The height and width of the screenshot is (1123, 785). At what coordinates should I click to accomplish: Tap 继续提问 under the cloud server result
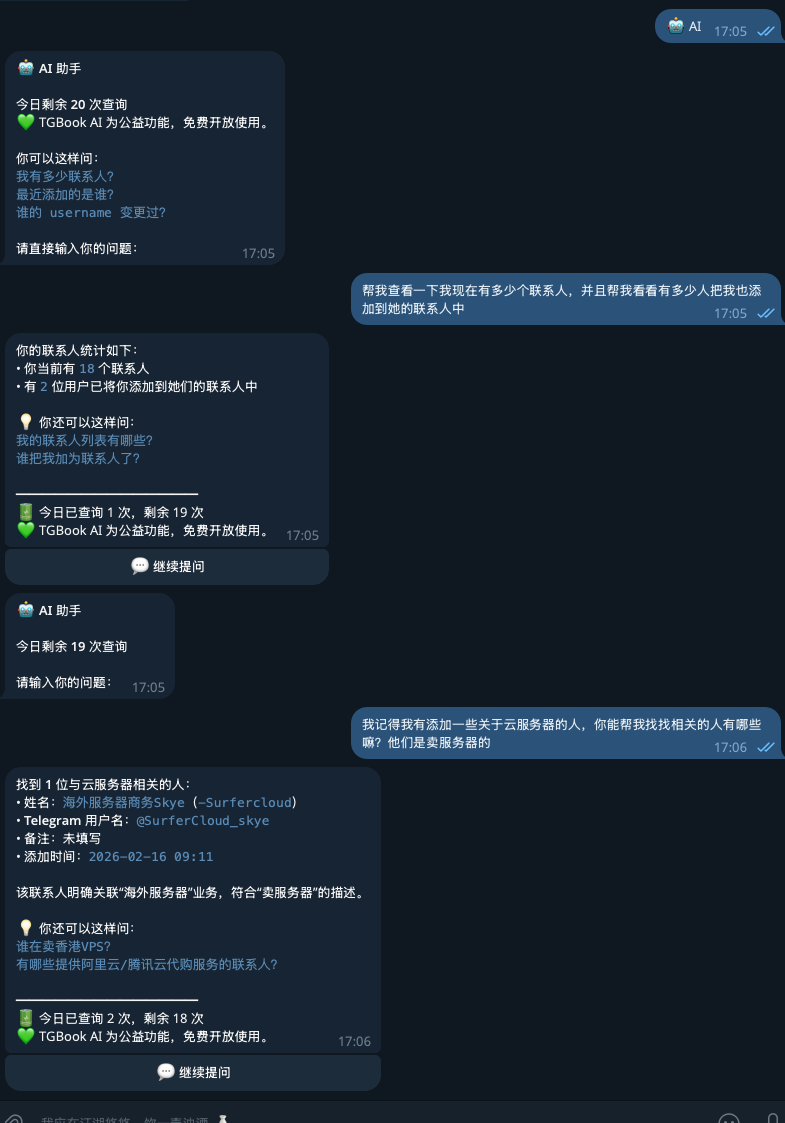coord(193,1072)
